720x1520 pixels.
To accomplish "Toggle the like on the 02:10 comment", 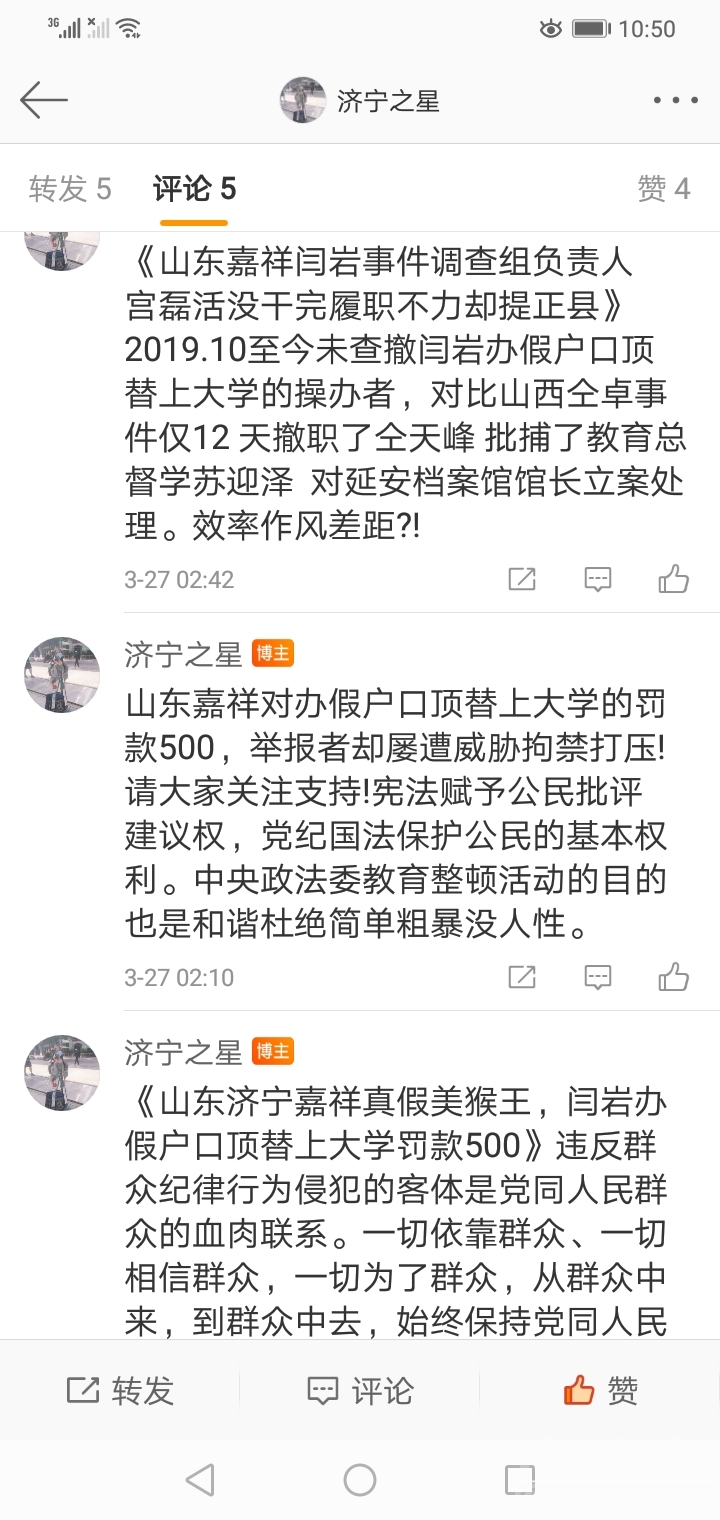I will (x=675, y=977).
